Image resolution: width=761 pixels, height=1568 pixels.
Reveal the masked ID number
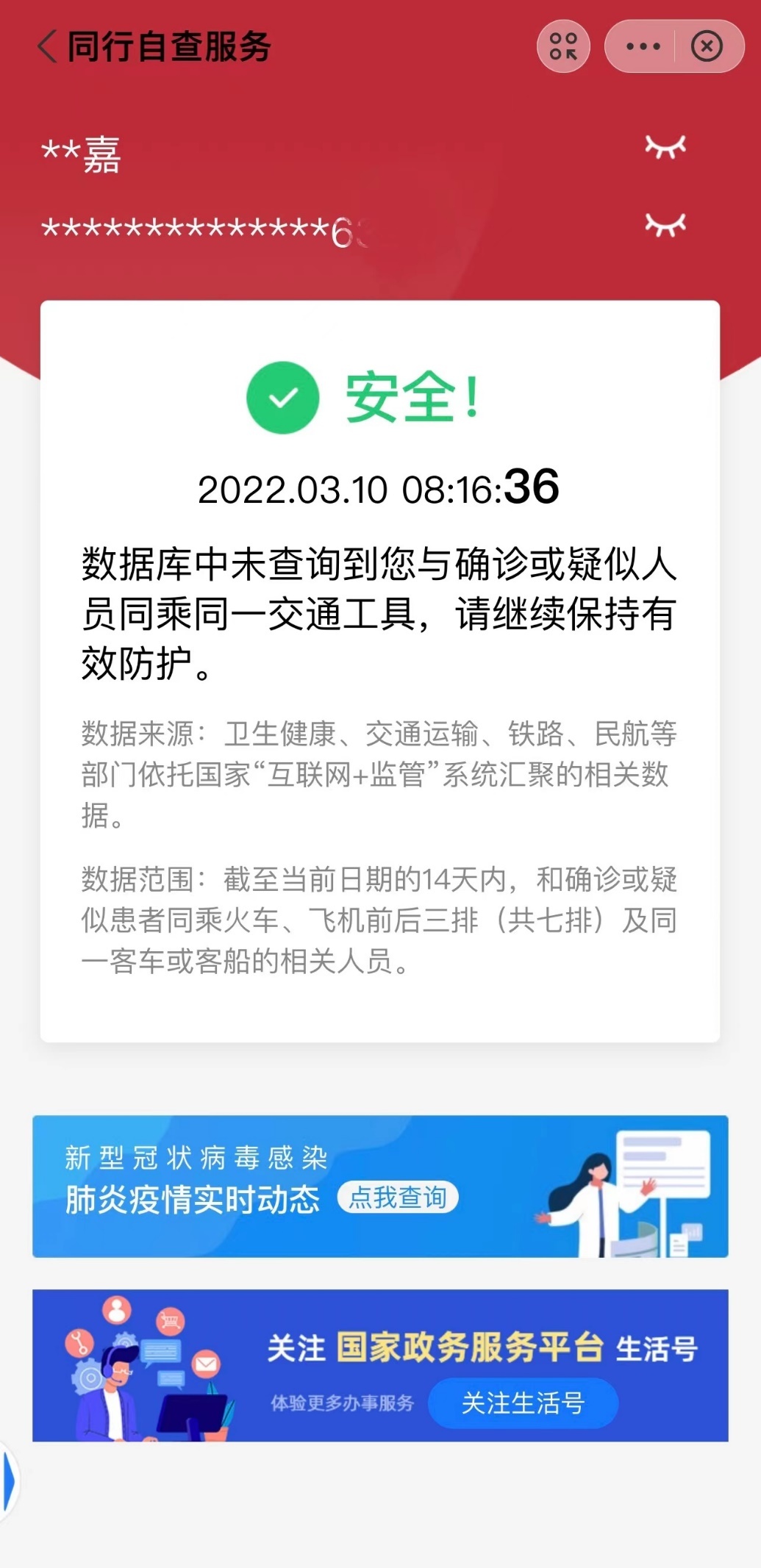point(665,224)
